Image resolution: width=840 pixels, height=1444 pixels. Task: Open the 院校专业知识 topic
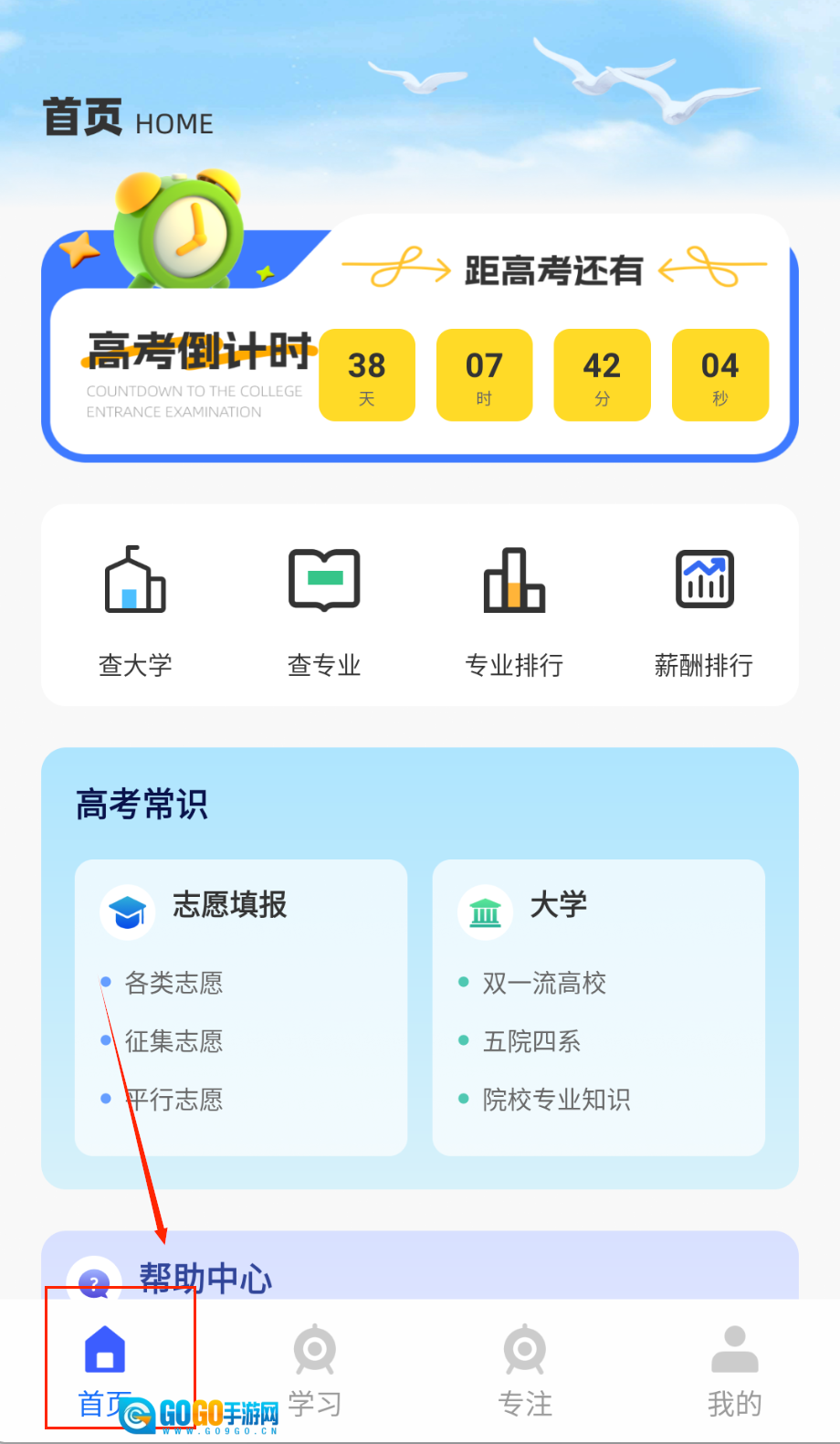[556, 1100]
